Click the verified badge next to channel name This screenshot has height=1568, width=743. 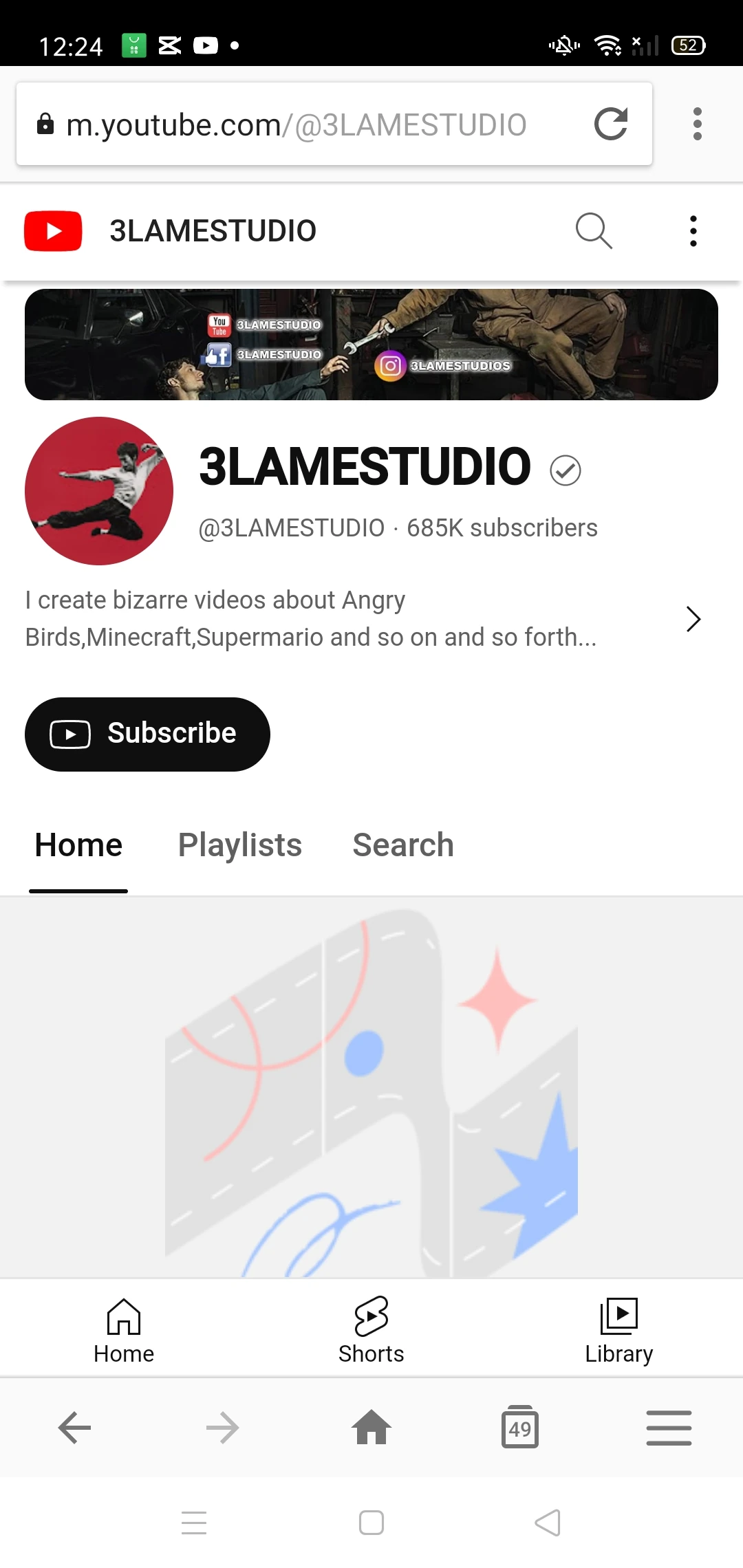[565, 470]
